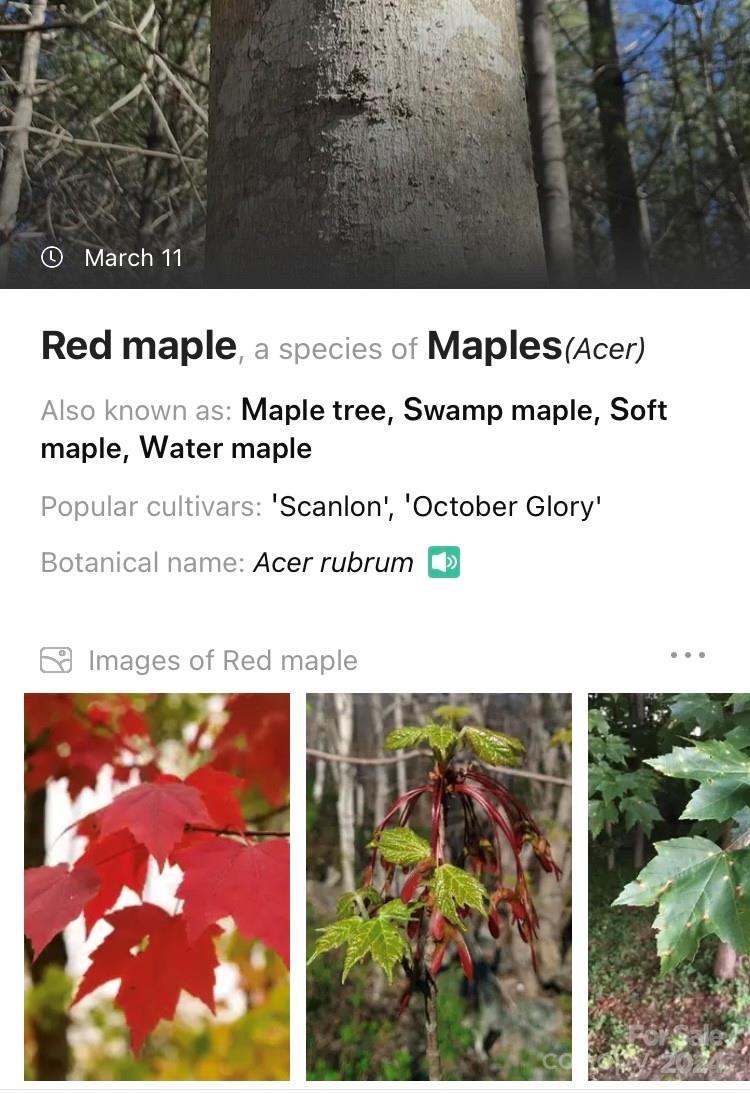
Task: Open the red autumn maple leaves photo
Action: (157, 886)
